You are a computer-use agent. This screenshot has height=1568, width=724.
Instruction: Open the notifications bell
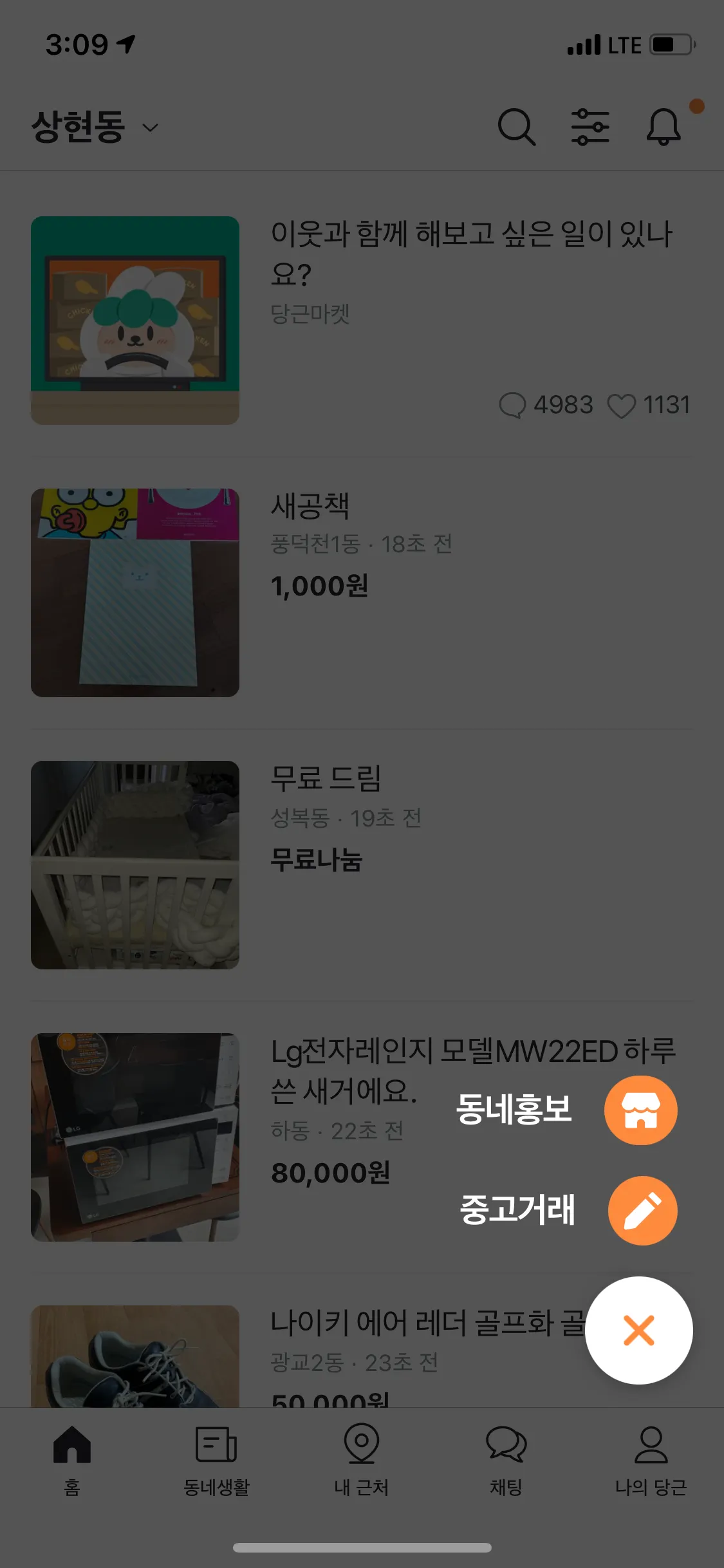[664, 127]
